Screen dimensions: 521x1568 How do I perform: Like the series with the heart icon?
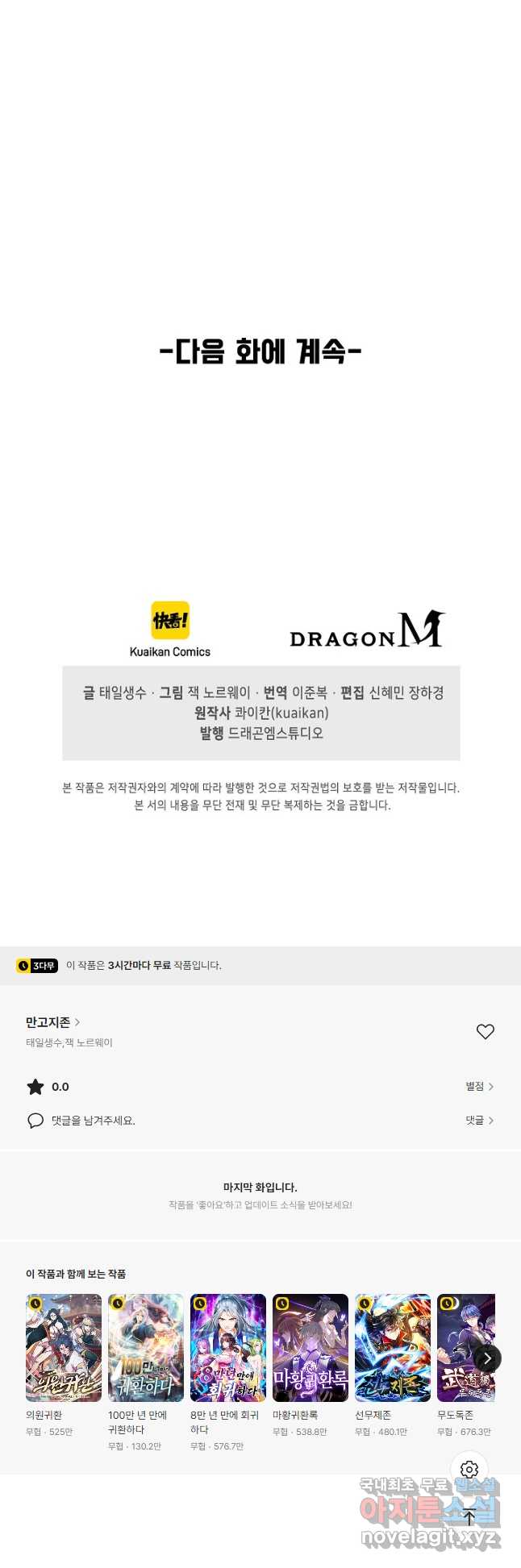(x=485, y=1031)
